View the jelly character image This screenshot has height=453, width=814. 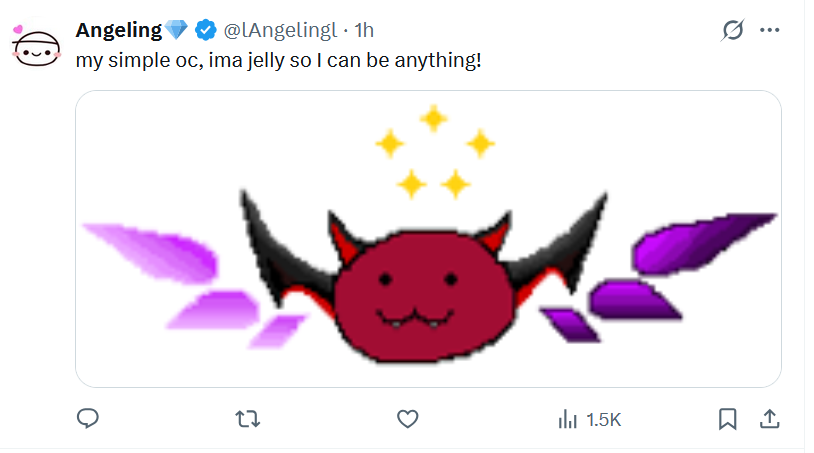click(428, 239)
